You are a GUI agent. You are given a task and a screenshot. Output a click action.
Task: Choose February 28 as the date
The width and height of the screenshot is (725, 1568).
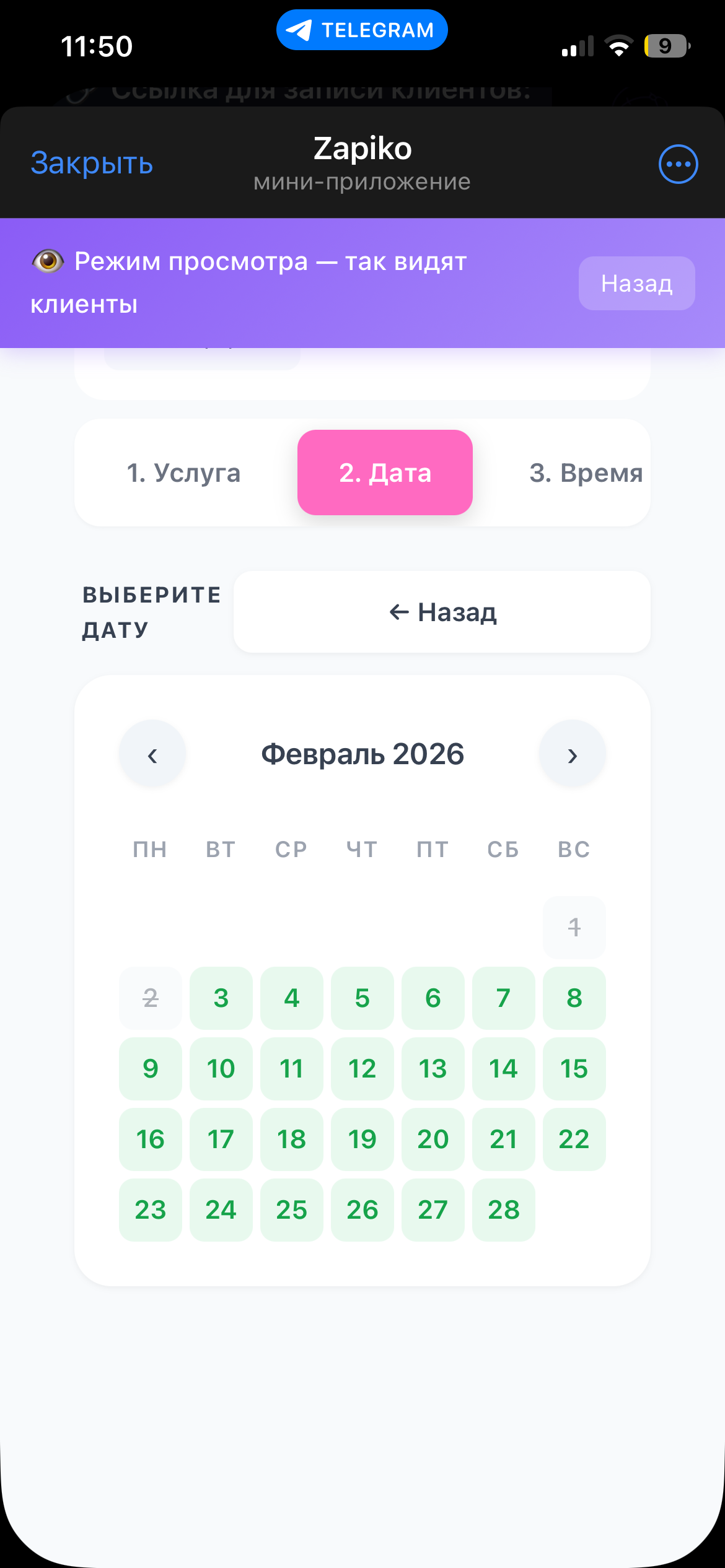coord(504,1210)
